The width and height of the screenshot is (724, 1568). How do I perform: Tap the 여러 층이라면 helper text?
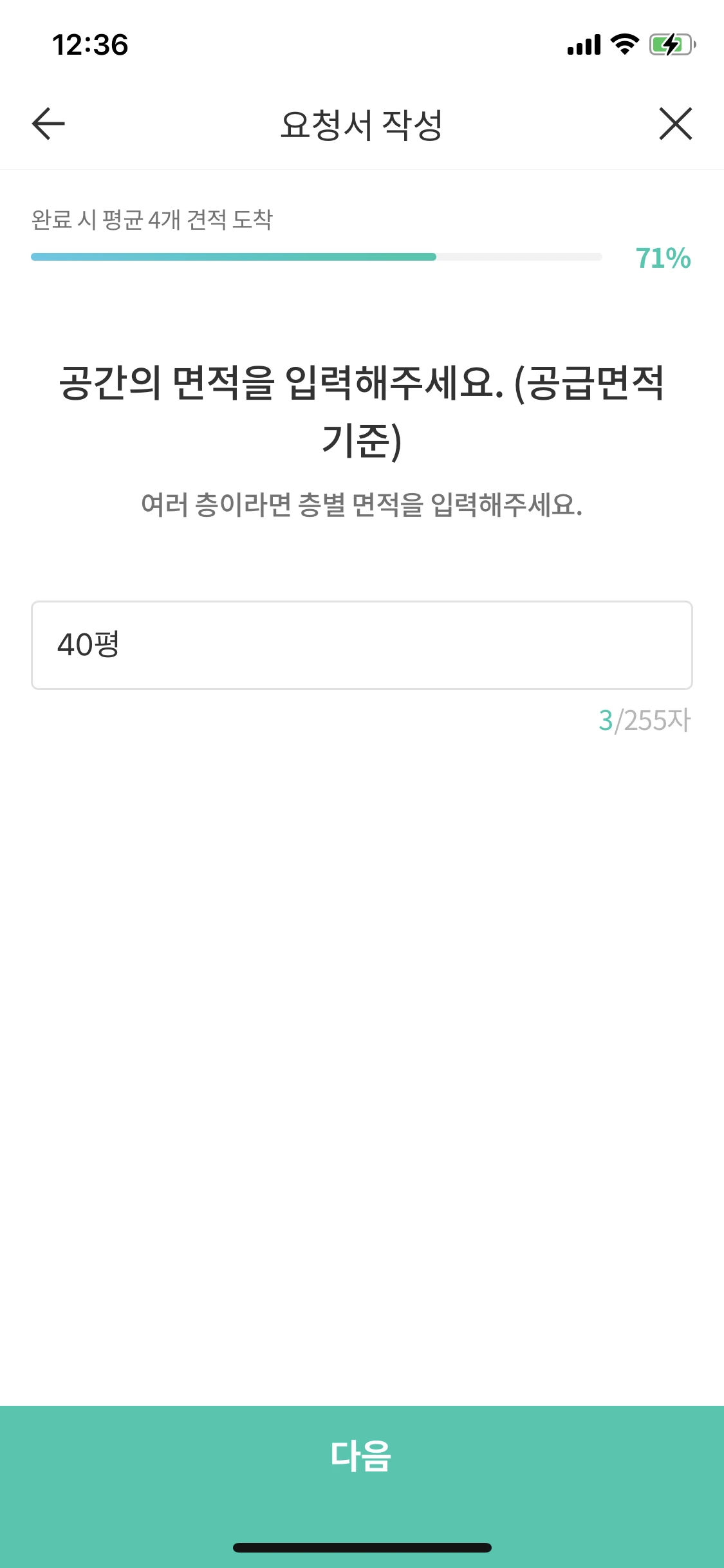point(362,506)
